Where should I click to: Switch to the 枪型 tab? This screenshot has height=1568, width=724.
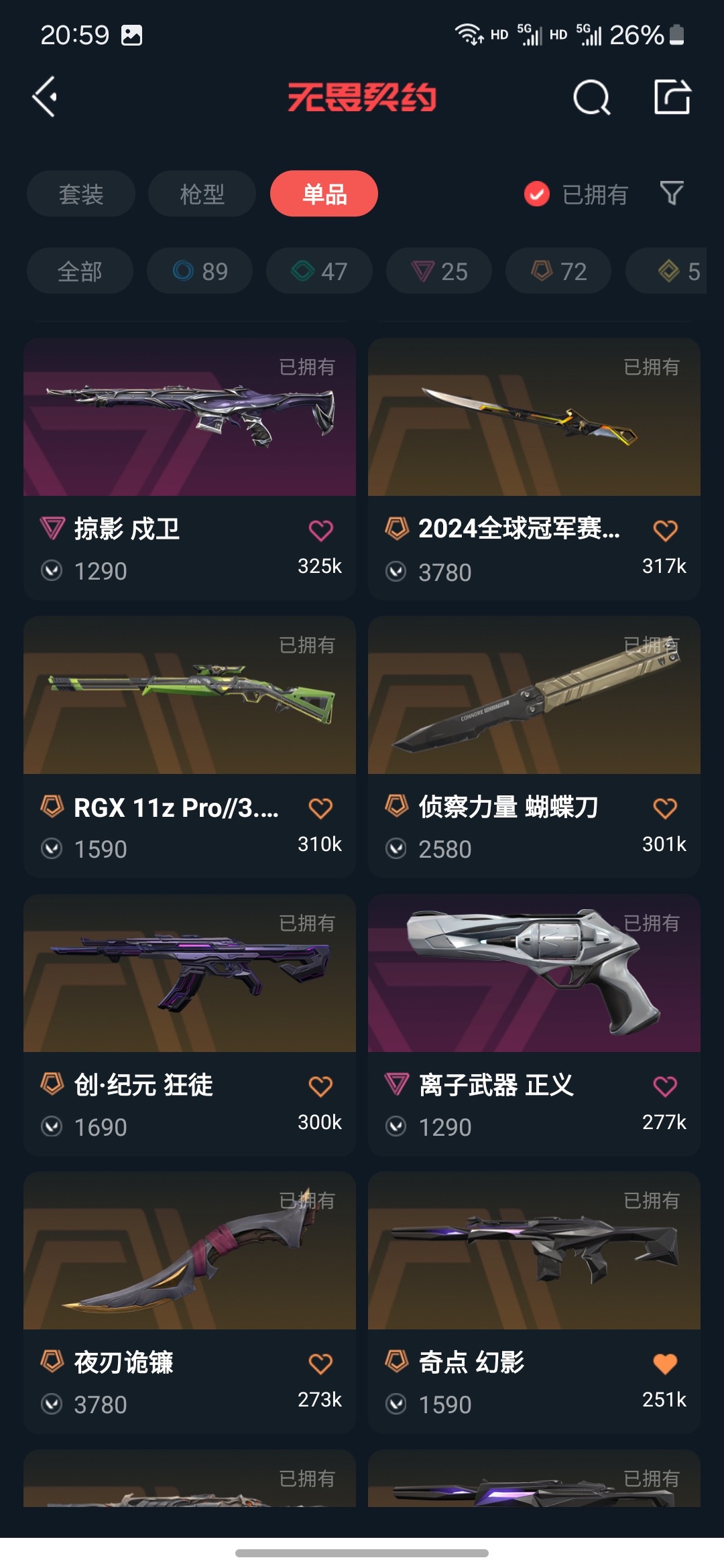[202, 194]
